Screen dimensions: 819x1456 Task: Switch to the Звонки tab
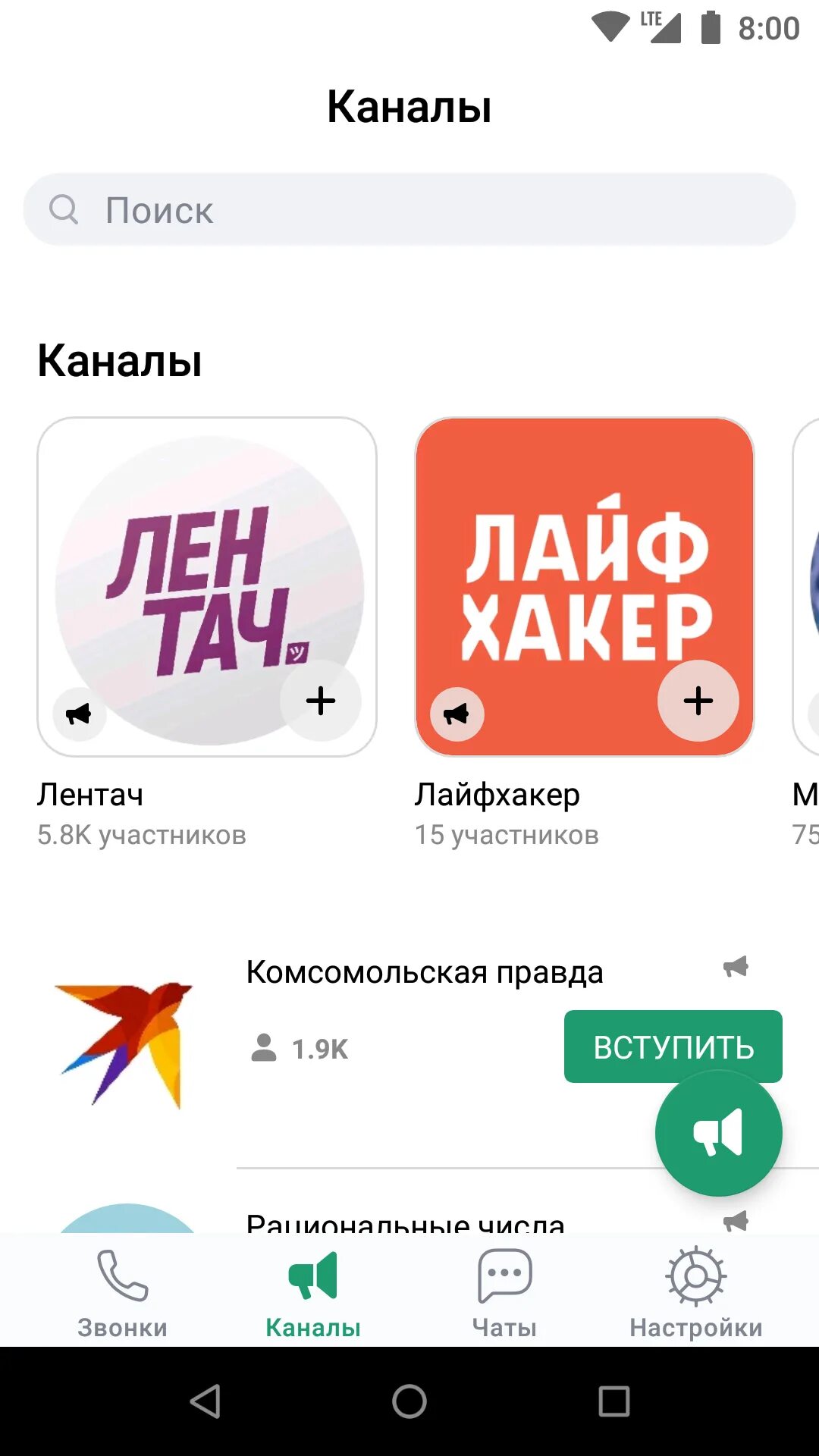(123, 1292)
